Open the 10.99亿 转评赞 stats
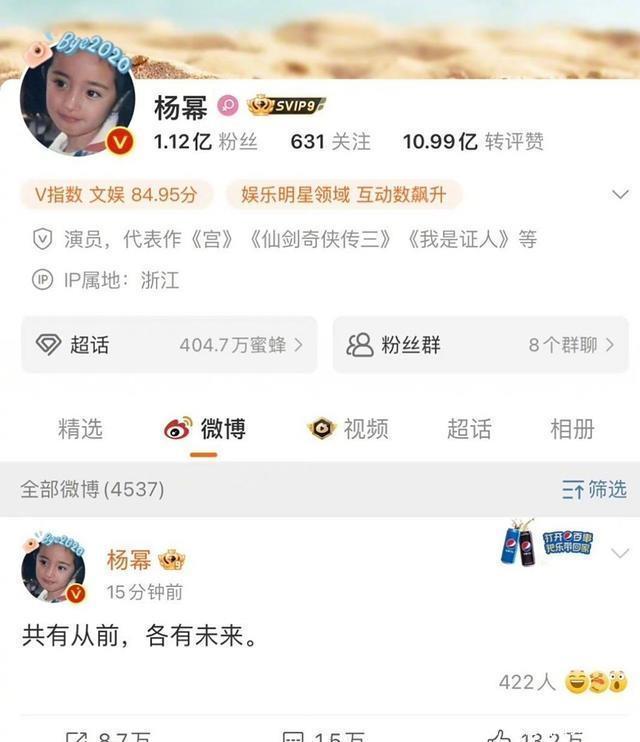The image size is (640, 742). 473,142
